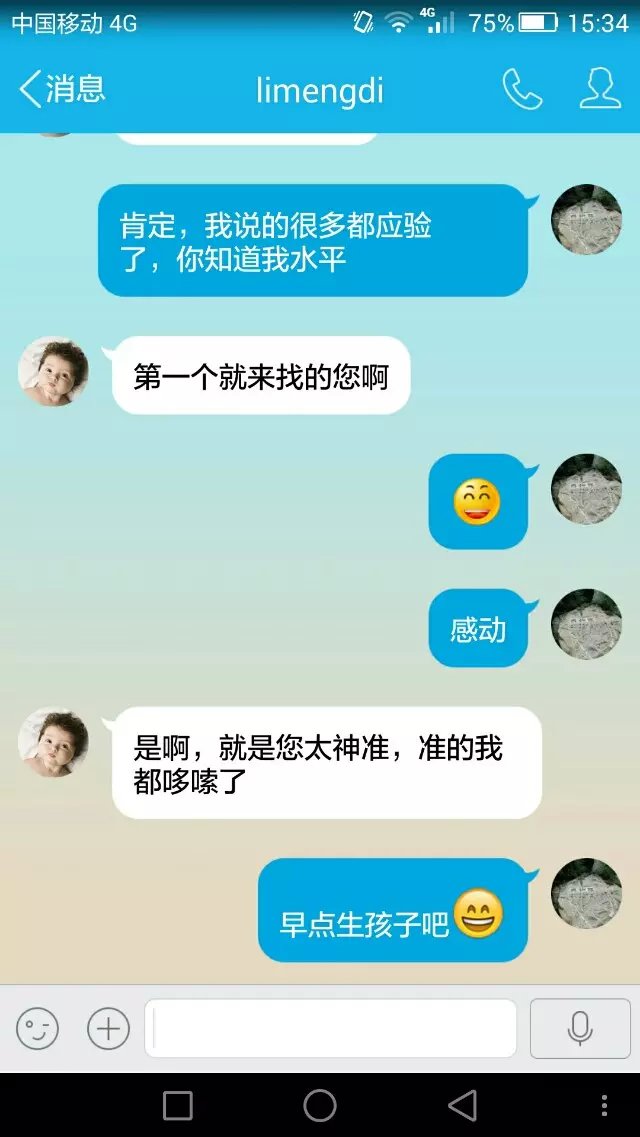This screenshot has height=1137, width=640.
Task: Tap the Android home button
Action: 320,1105
